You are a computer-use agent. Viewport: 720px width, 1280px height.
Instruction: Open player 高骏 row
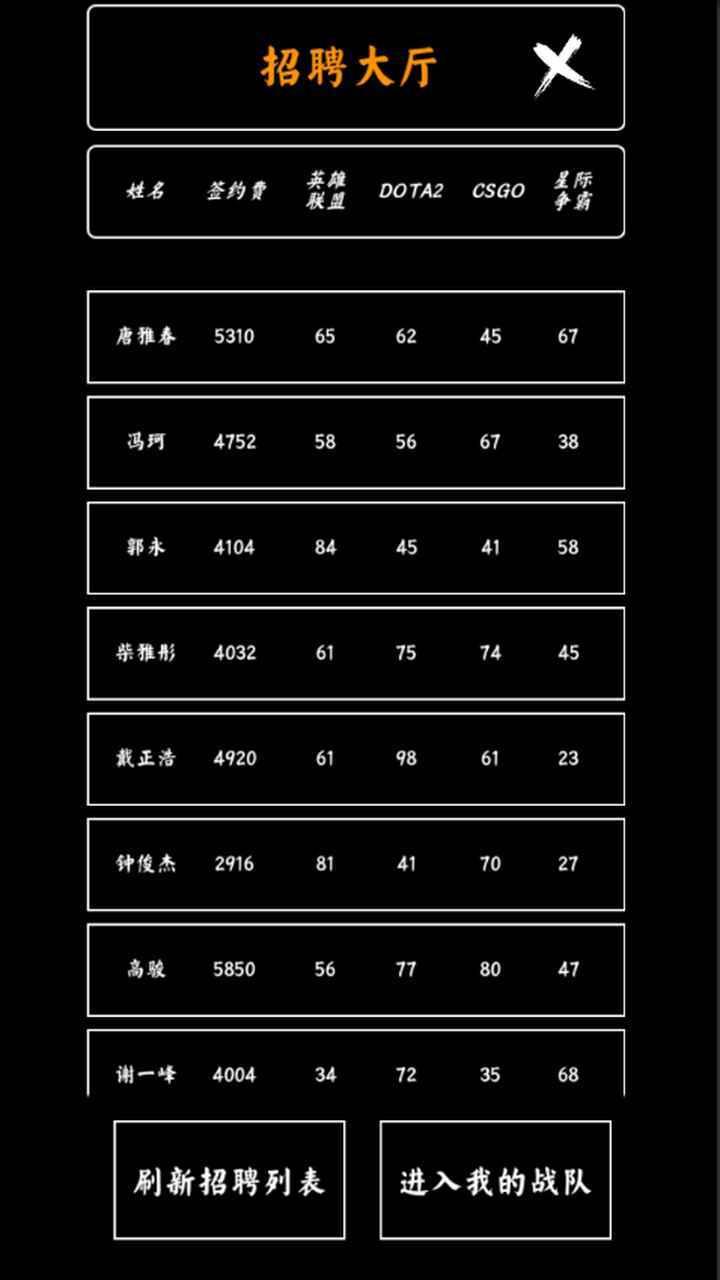coord(356,970)
